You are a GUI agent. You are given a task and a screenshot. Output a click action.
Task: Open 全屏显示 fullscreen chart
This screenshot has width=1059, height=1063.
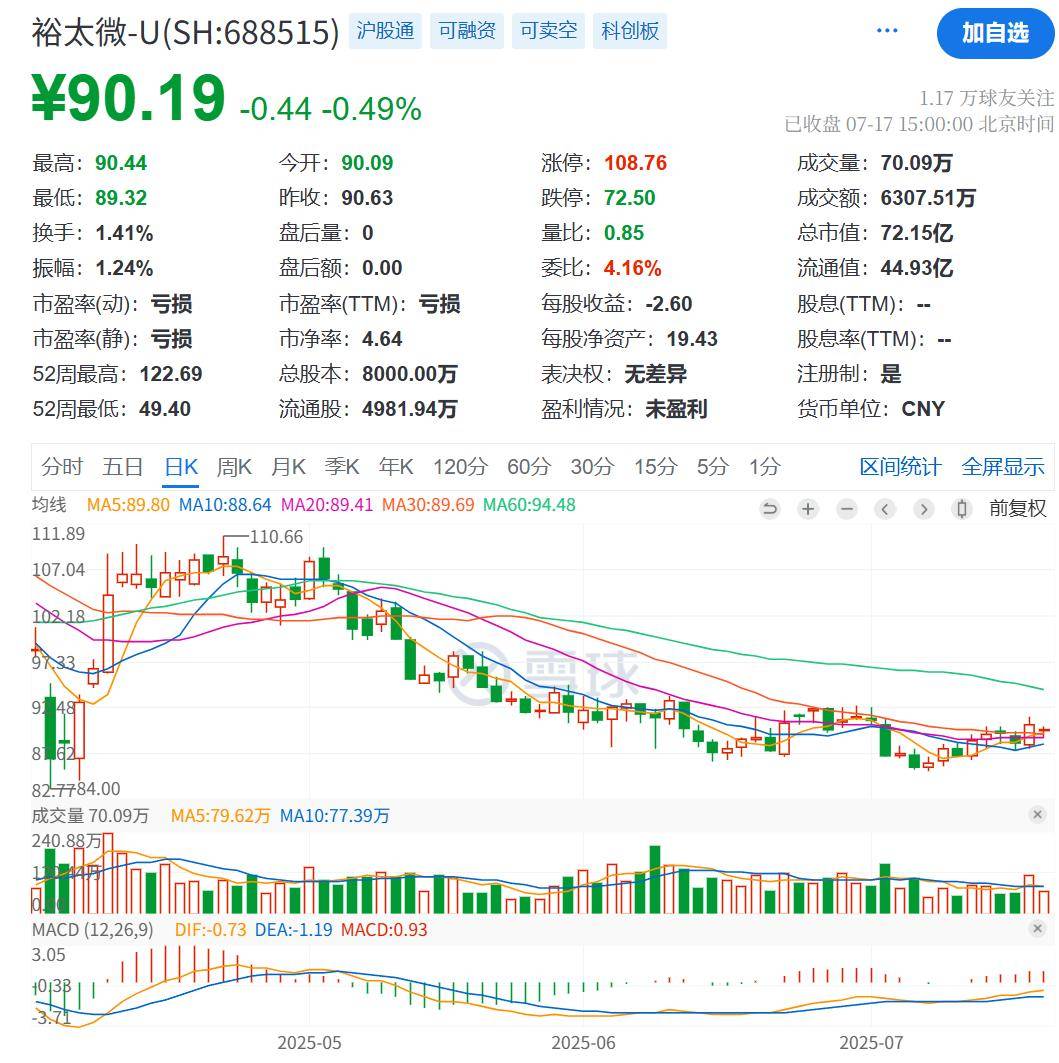click(x=1002, y=467)
